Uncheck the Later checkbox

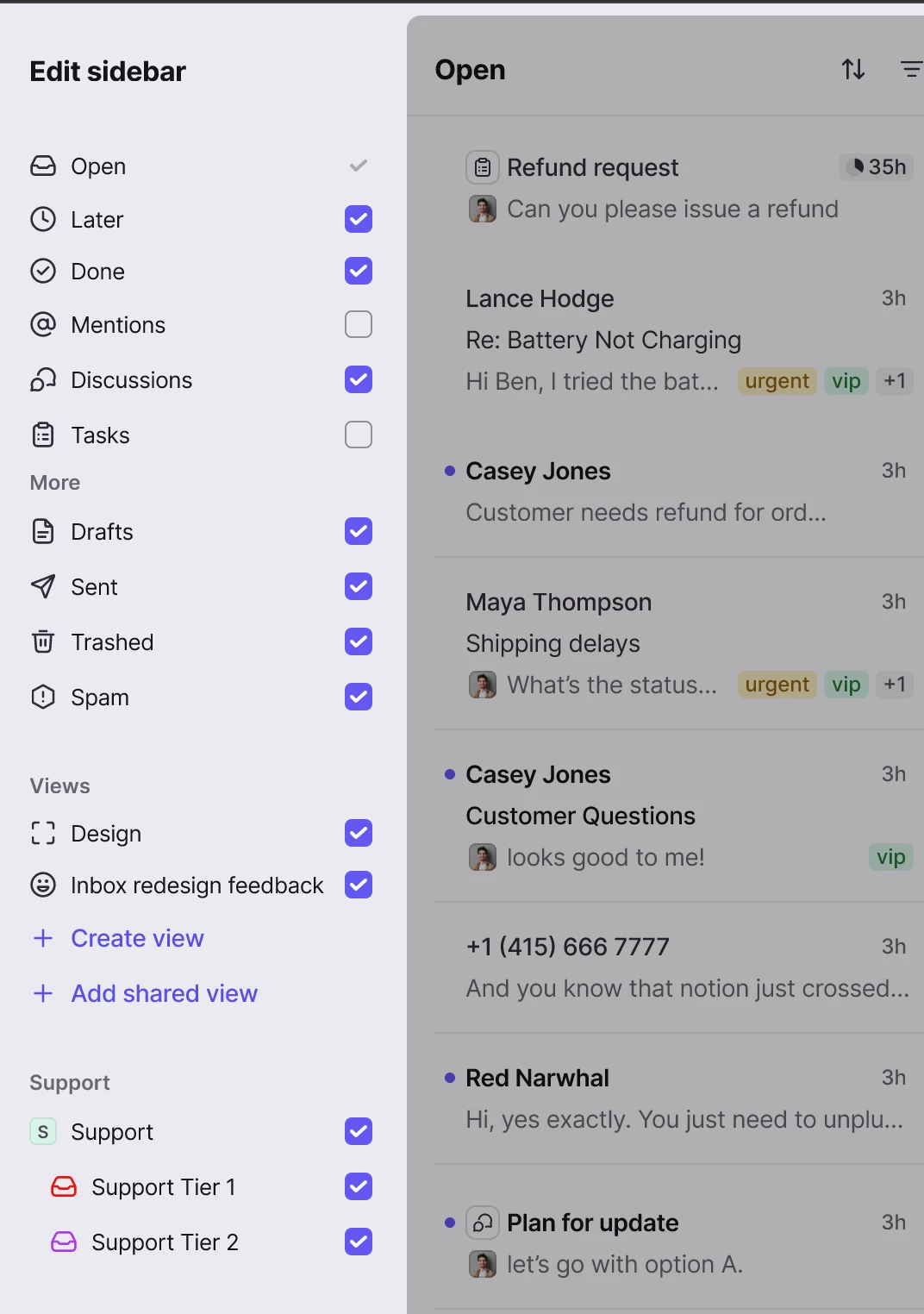point(359,219)
